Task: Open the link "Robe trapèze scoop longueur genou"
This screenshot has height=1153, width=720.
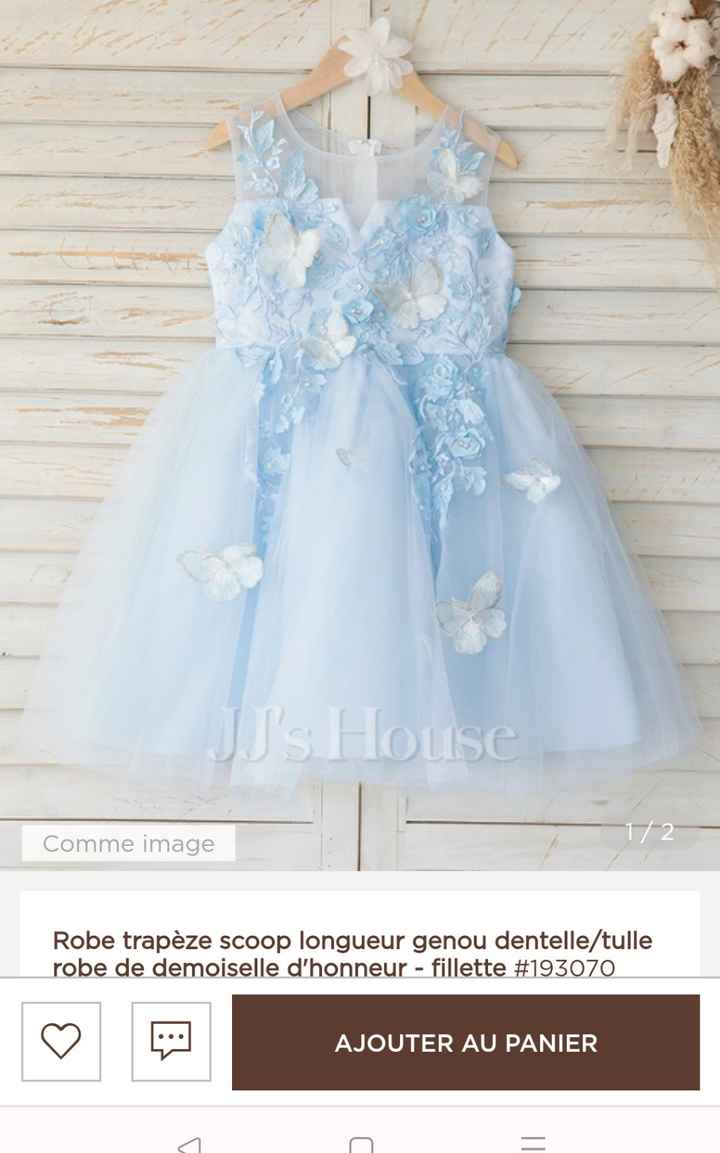Action: coord(352,940)
